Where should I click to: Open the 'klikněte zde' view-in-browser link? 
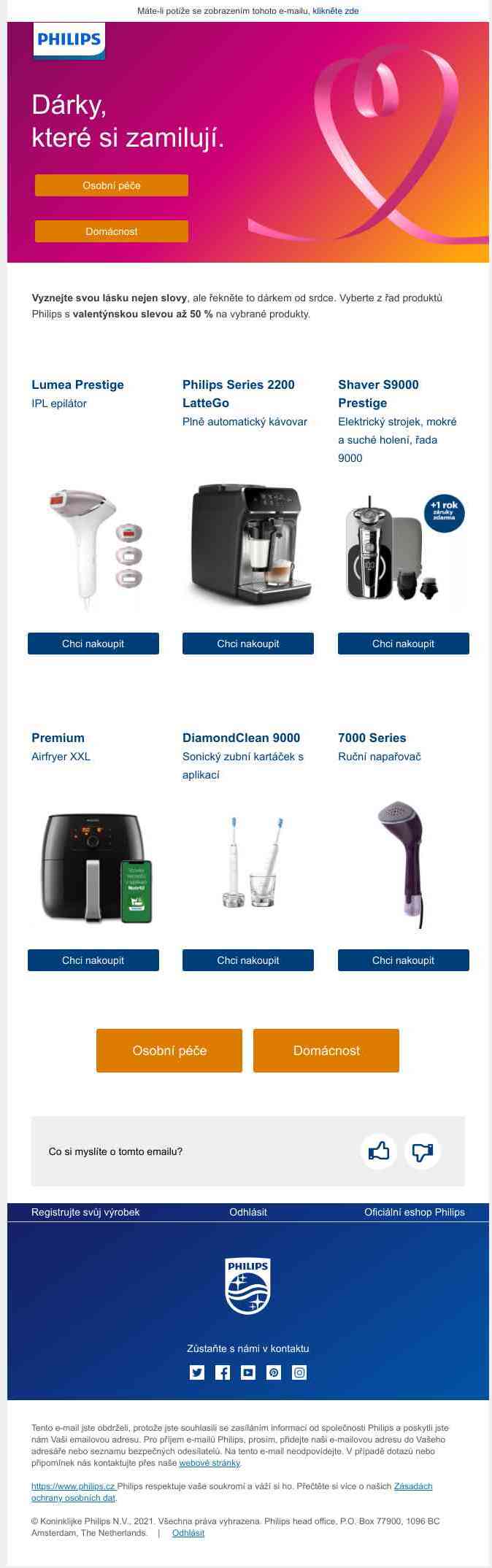pos(335,11)
